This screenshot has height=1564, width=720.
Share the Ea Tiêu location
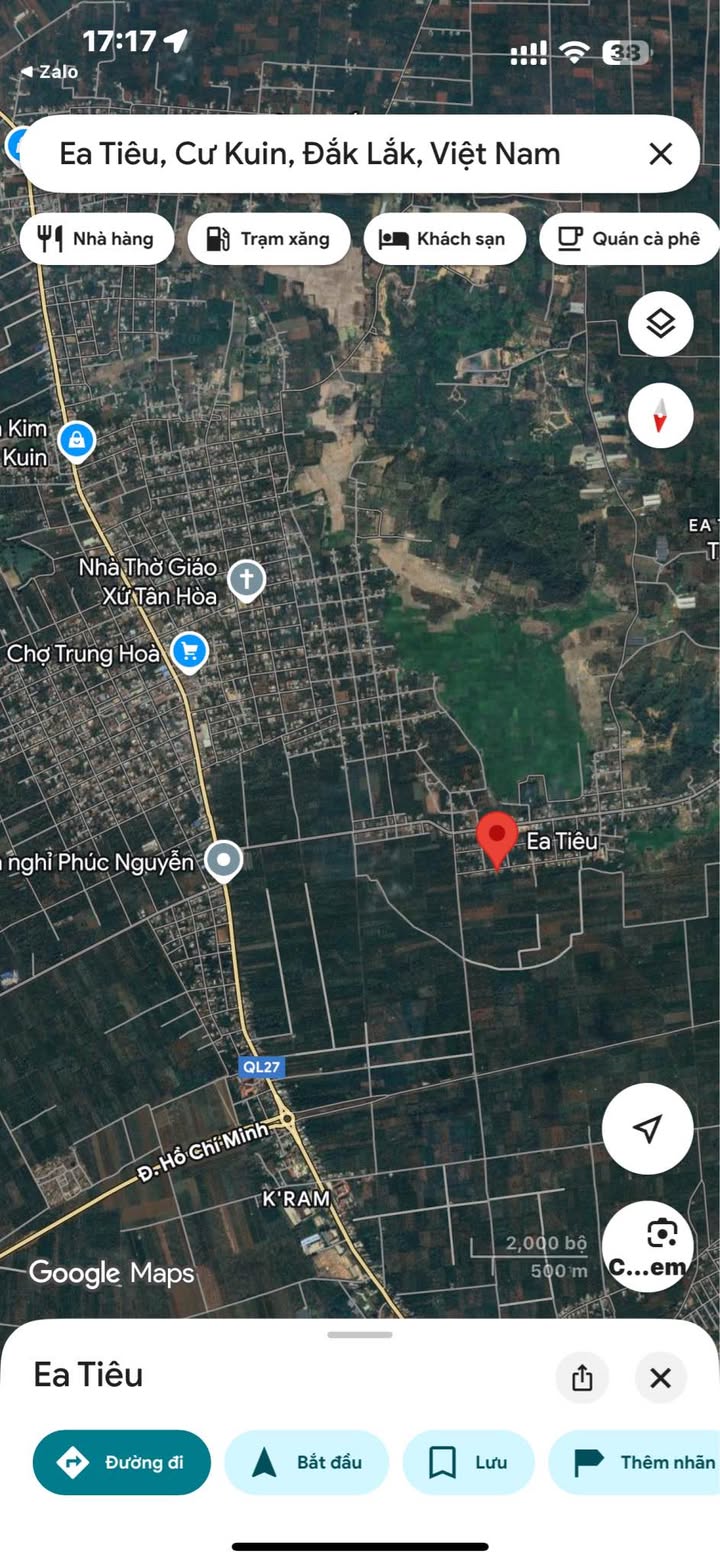click(582, 1378)
